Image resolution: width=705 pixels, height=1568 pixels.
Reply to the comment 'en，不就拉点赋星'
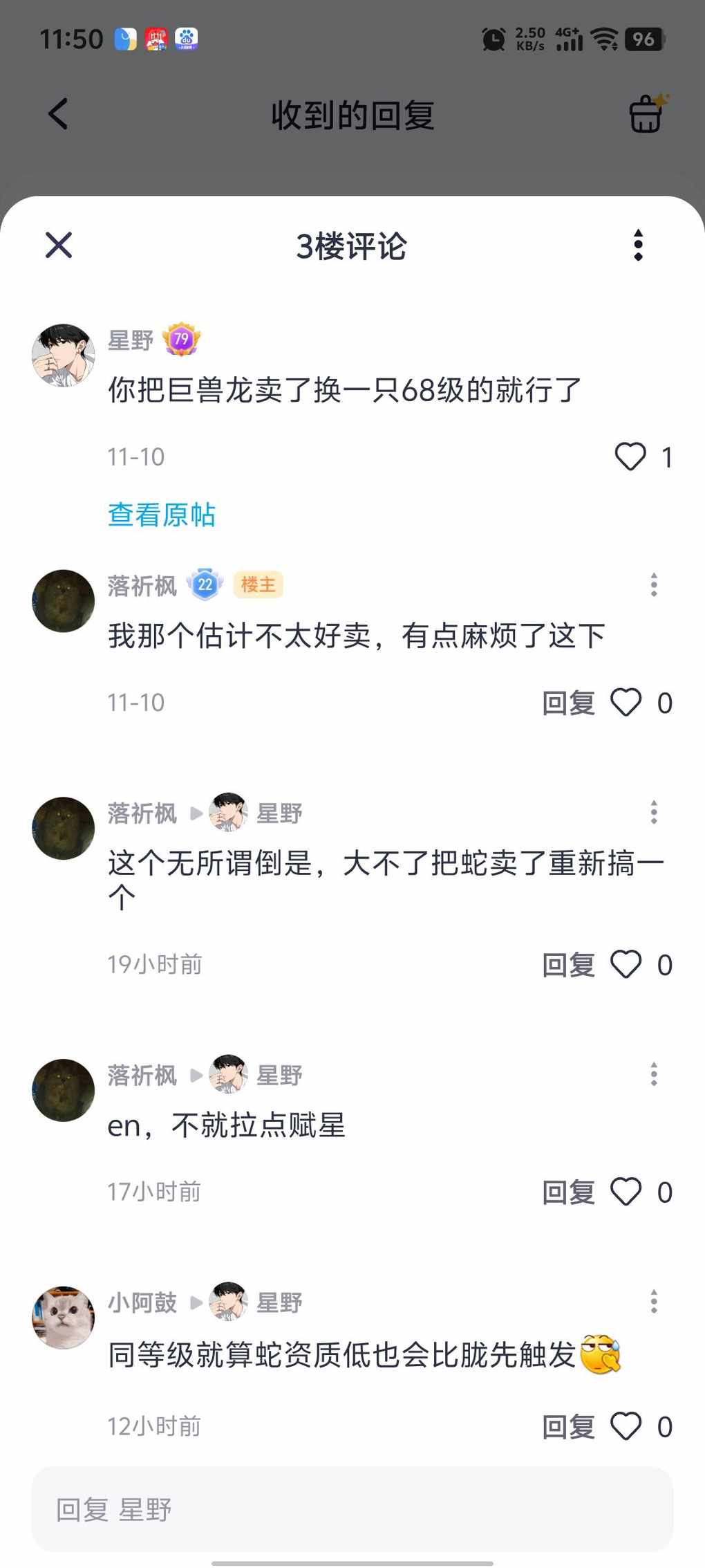pos(568,1192)
